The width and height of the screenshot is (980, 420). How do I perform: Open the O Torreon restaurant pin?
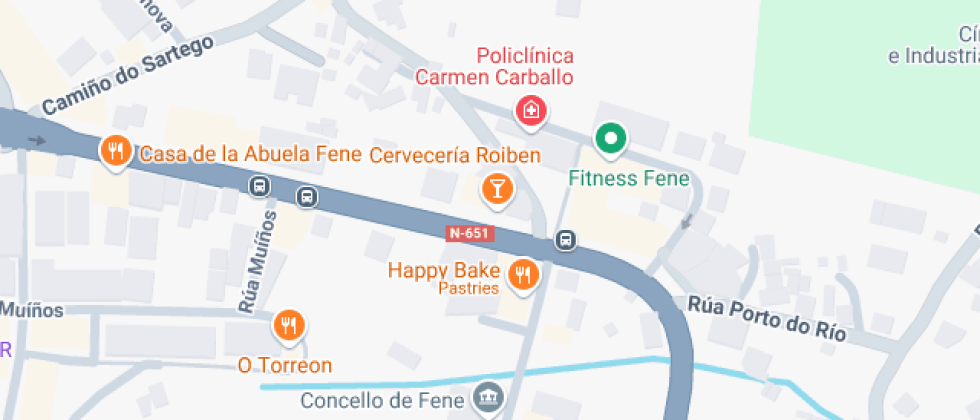(289, 326)
